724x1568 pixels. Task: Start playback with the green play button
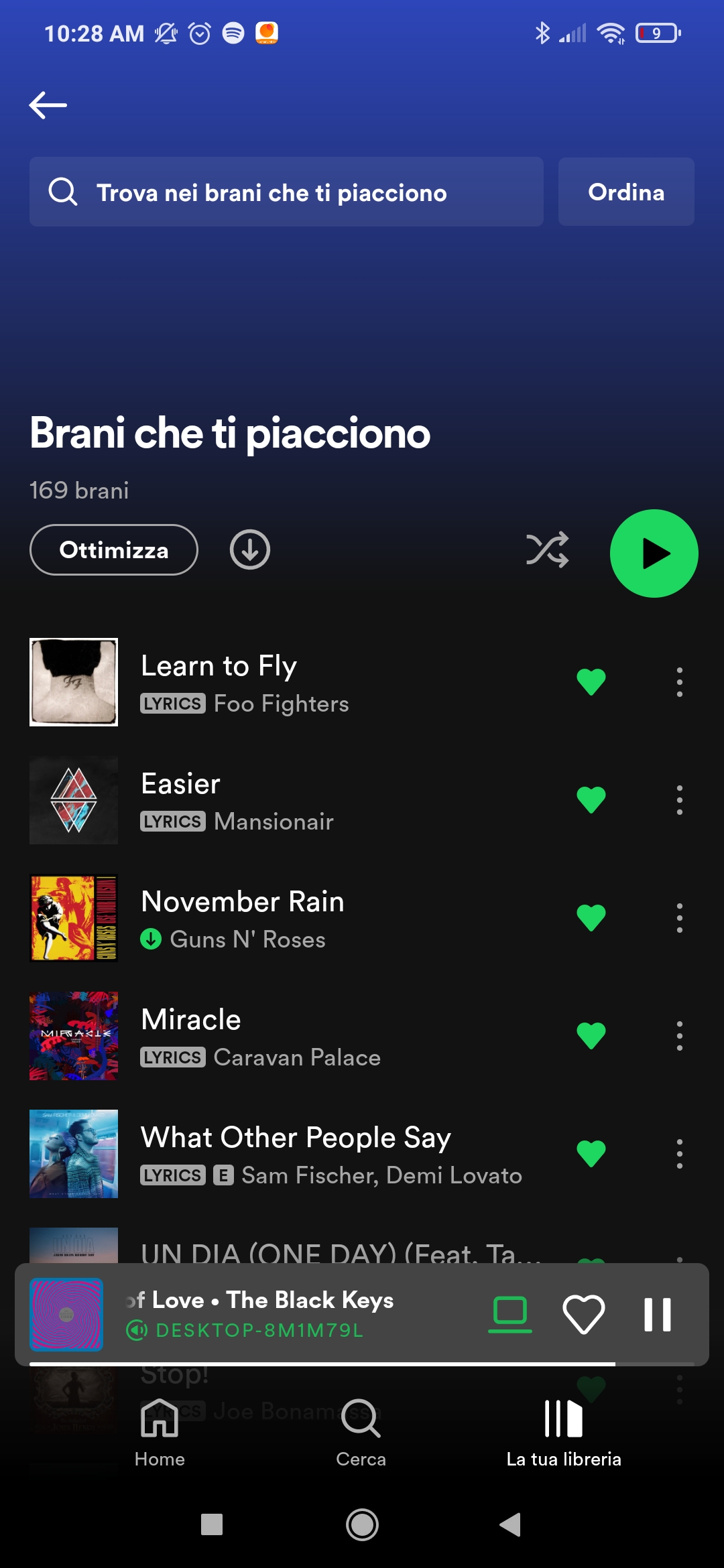[x=654, y=553]
